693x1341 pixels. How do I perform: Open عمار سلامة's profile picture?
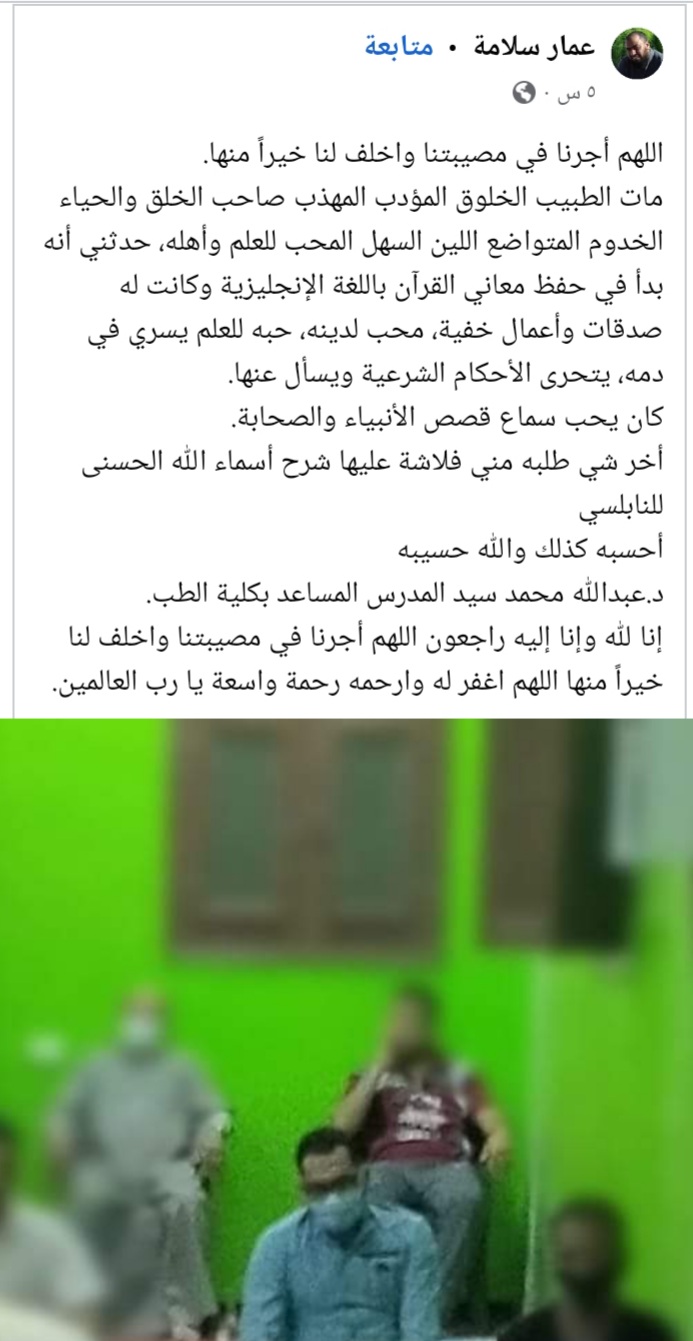[637, 53]
